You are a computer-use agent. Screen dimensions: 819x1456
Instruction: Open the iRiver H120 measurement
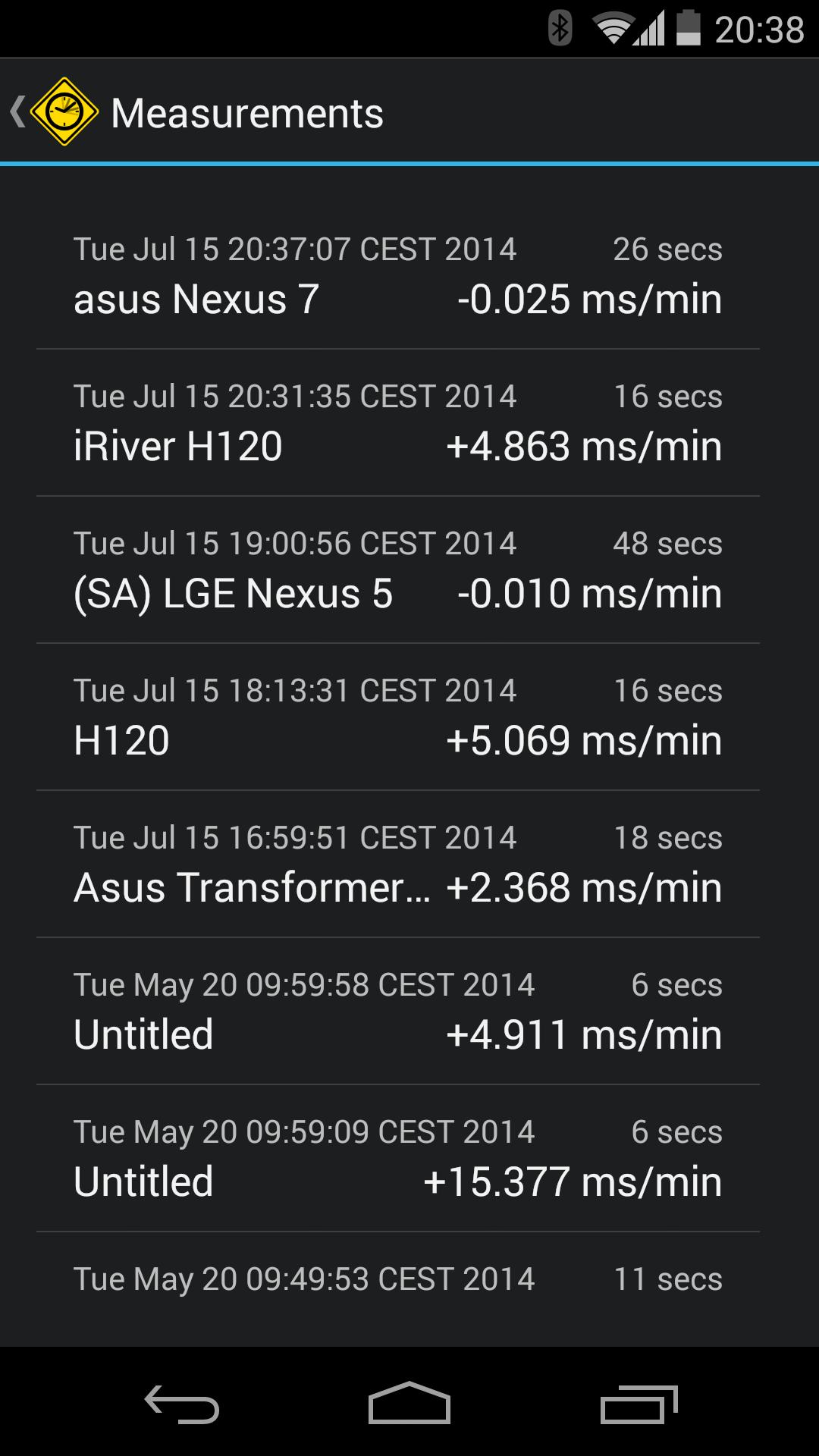(x=398, y=423)
